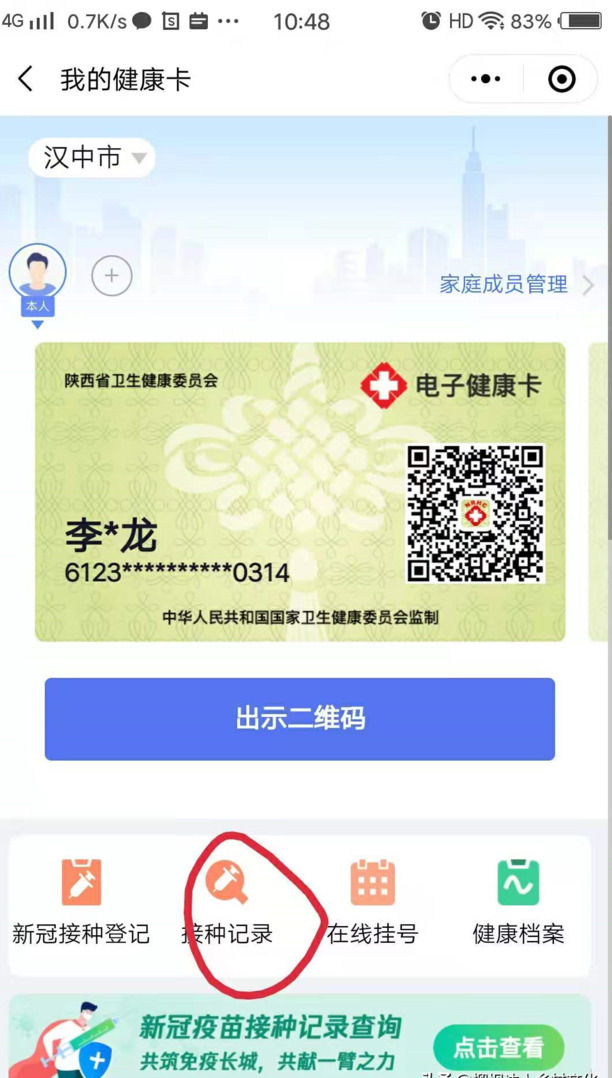Tap 点击查看 on the vaccine banner

point(498,1047)
